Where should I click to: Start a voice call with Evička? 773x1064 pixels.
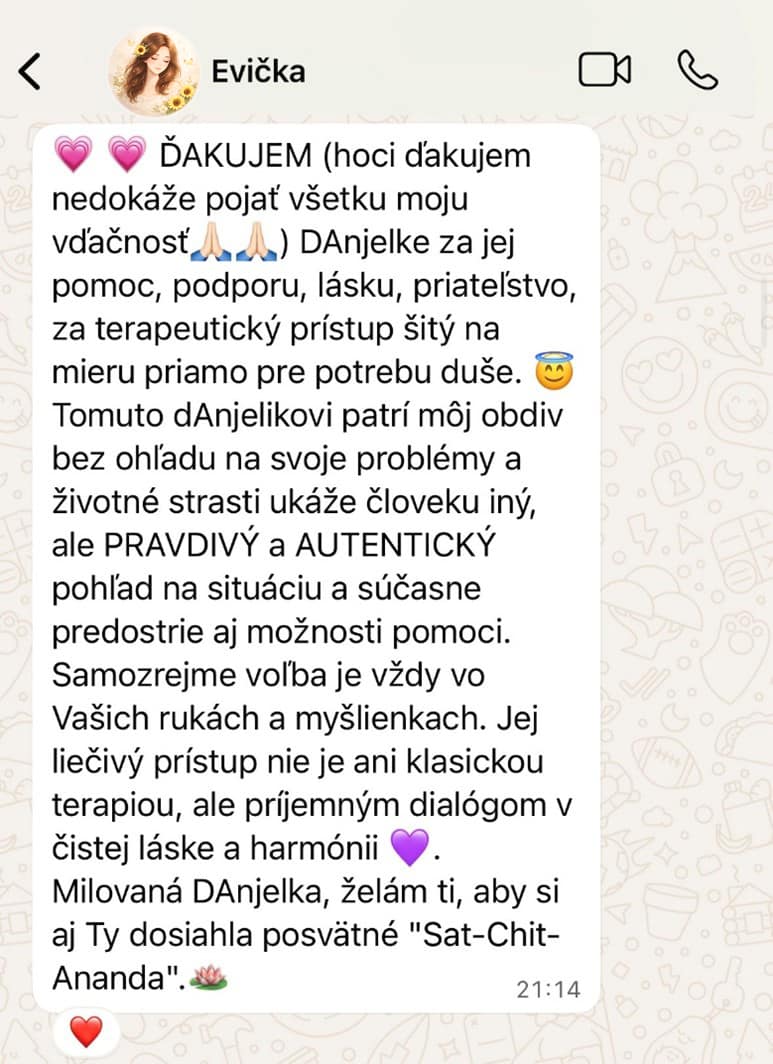(697, 70)
